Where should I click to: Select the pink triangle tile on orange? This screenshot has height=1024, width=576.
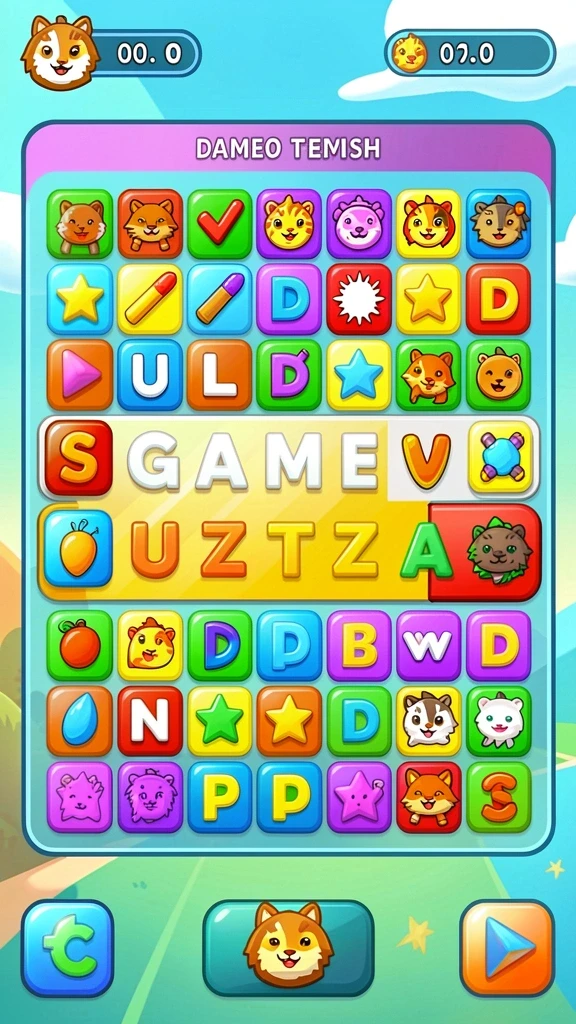point(80,374)
